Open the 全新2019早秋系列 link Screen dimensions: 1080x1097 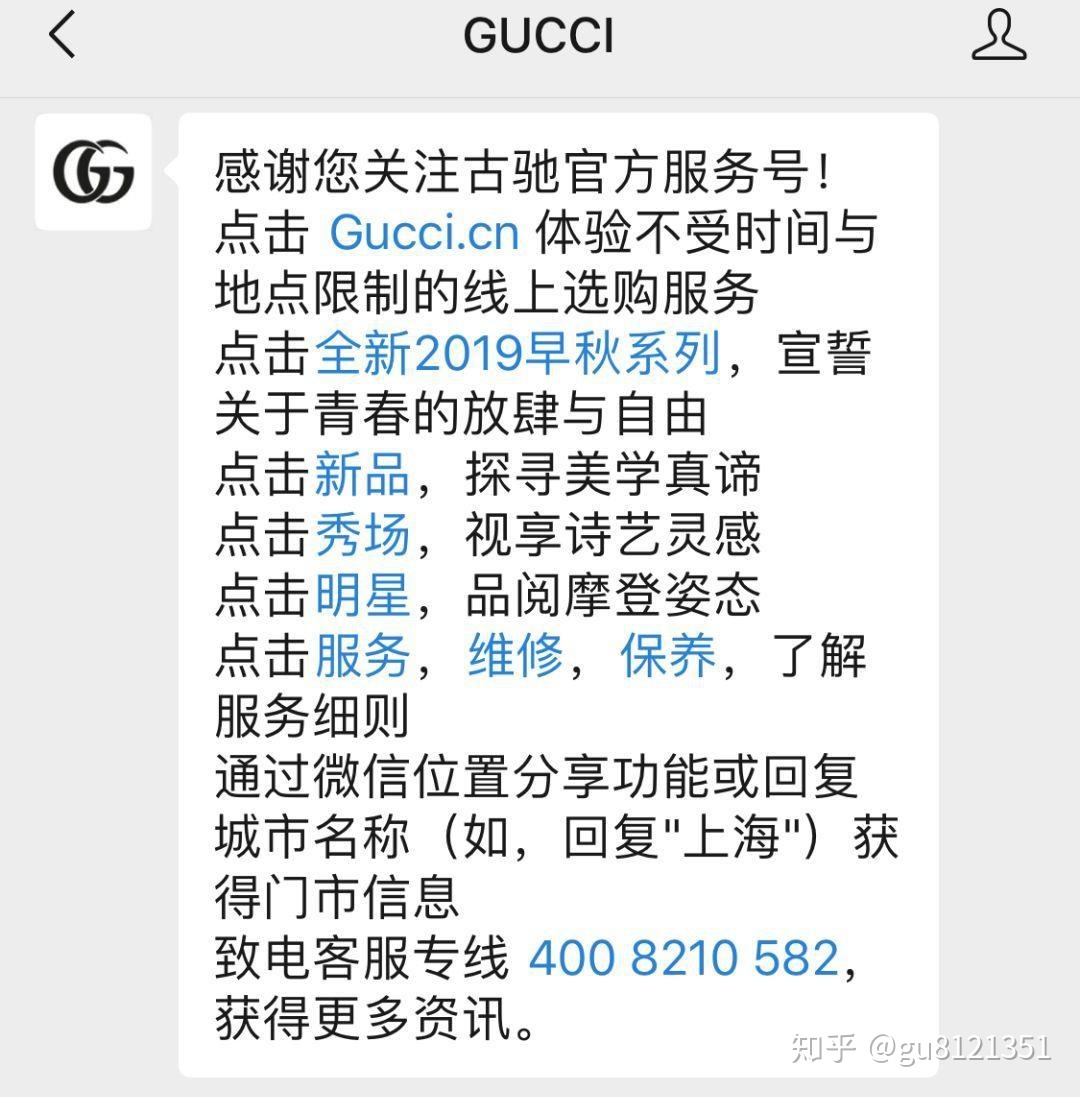pyautogui.click(x=518, y=354)
